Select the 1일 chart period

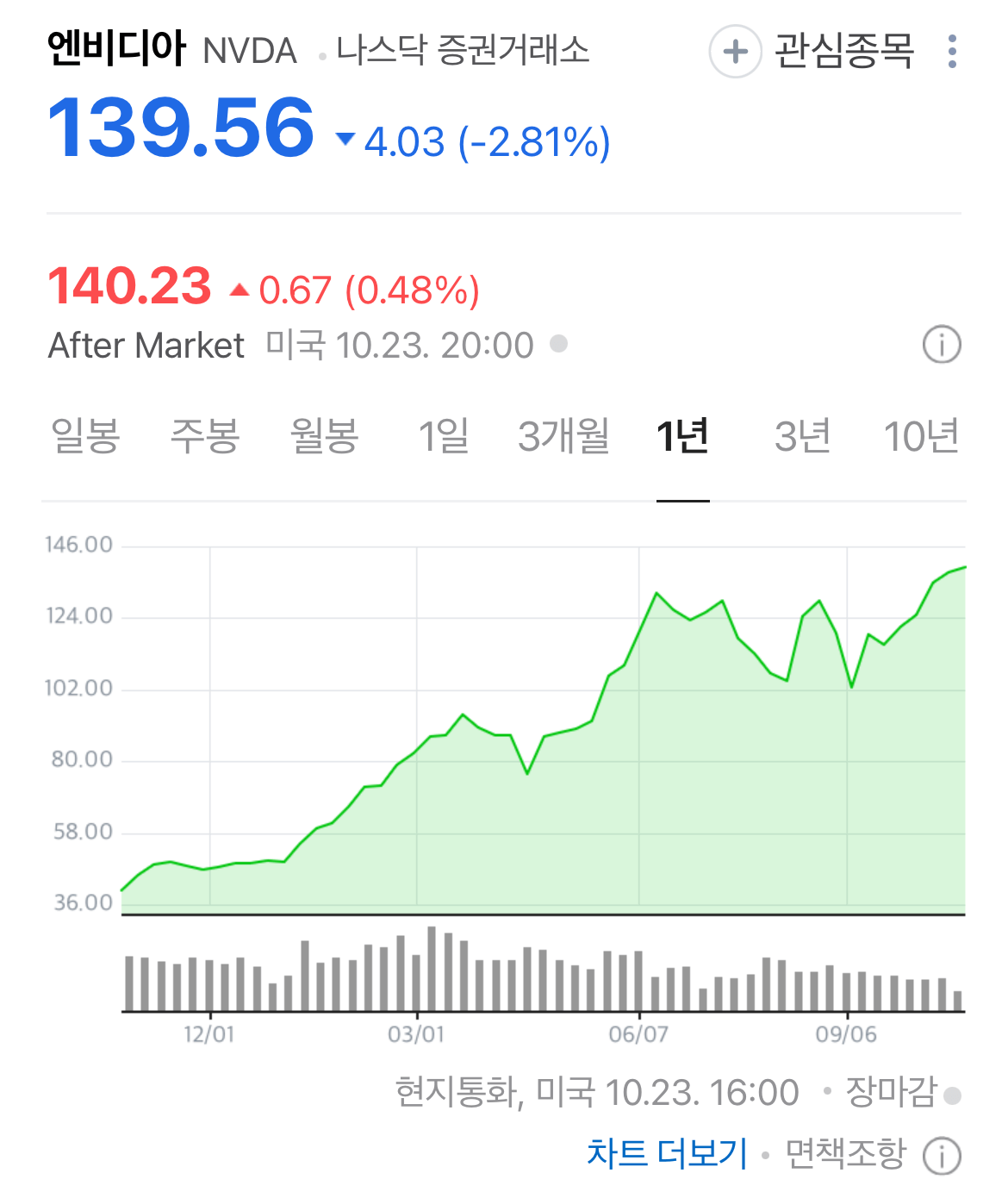(x=444, y=438)
